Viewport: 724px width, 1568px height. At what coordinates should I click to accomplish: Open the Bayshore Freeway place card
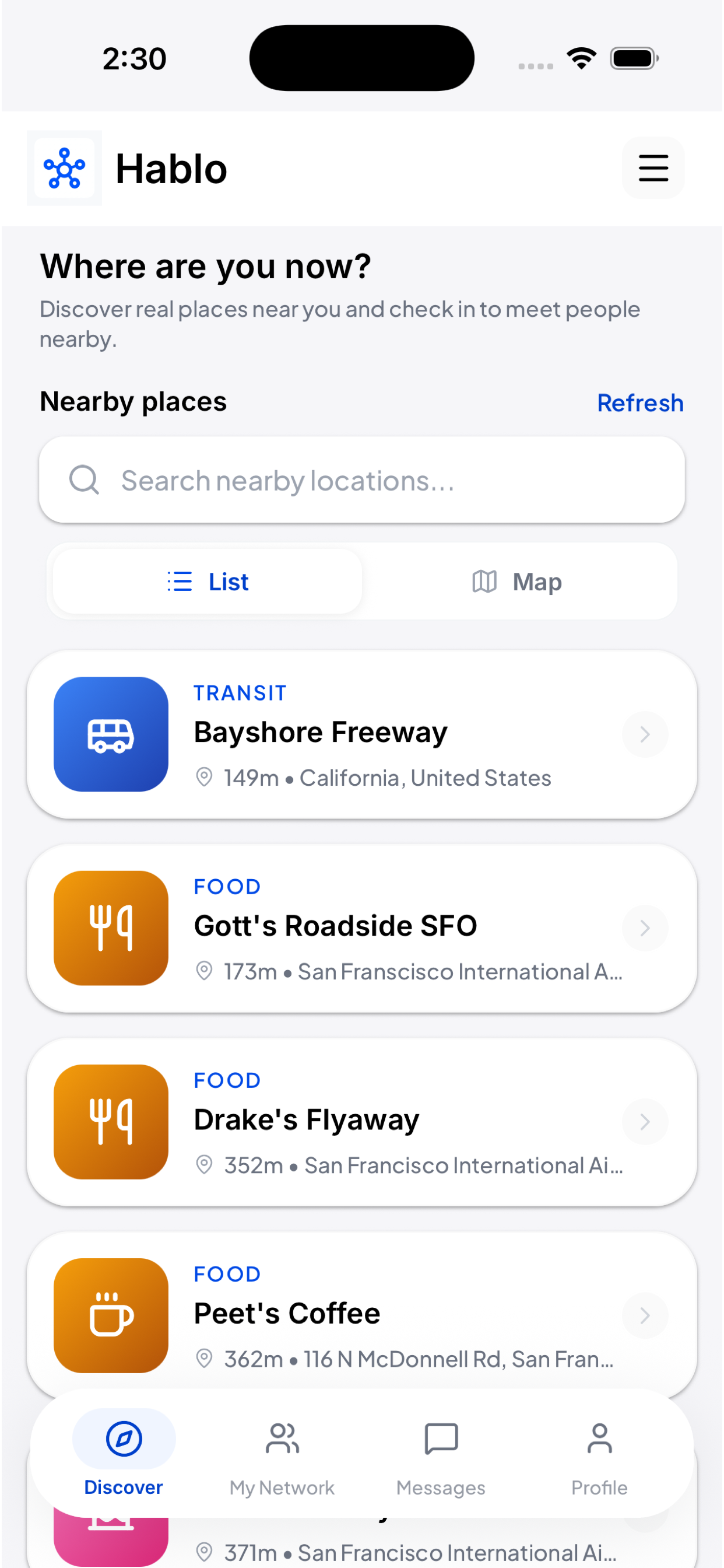point(362,734)
